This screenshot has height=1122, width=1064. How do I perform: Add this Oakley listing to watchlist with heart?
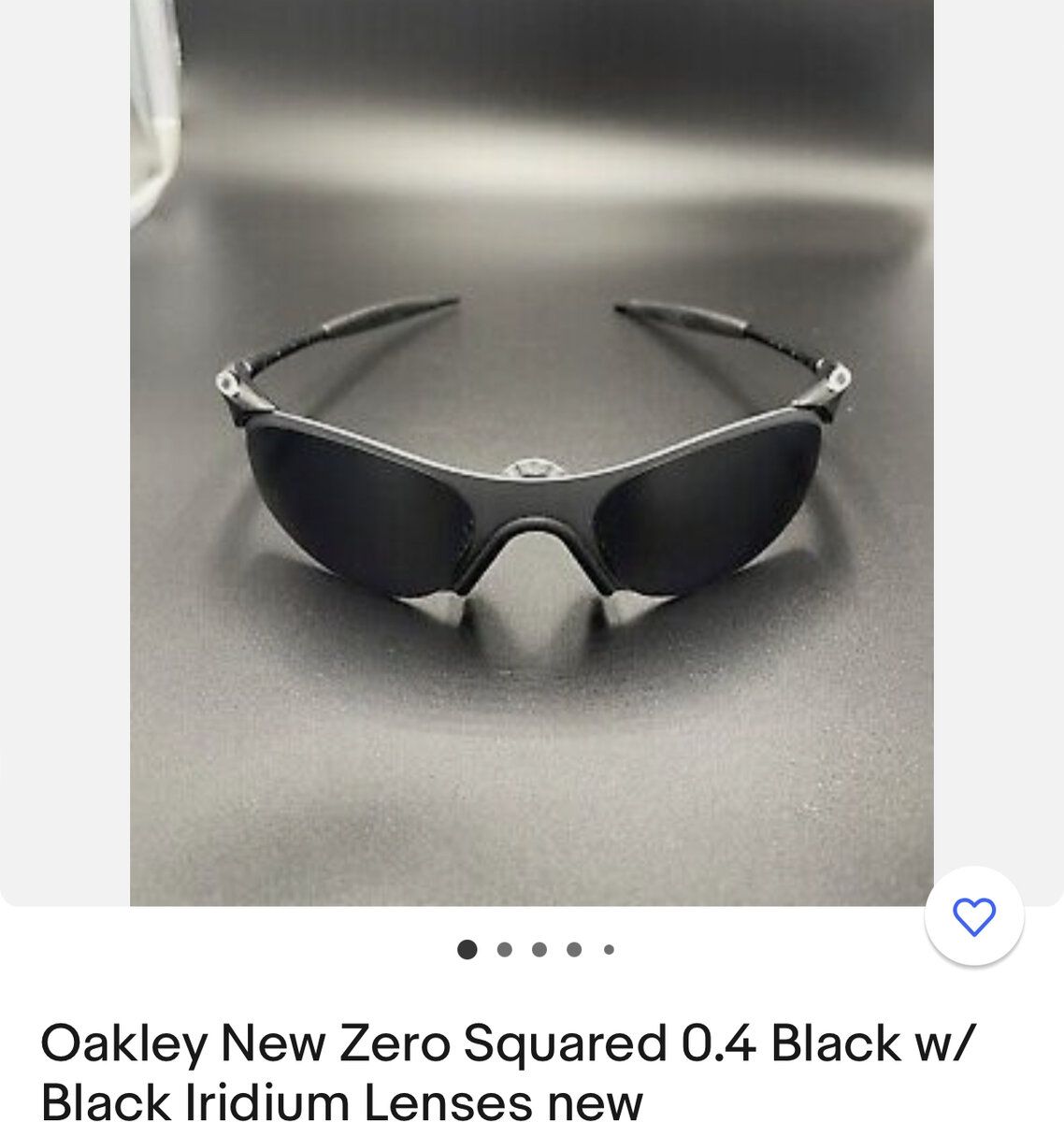pos(974,916)
